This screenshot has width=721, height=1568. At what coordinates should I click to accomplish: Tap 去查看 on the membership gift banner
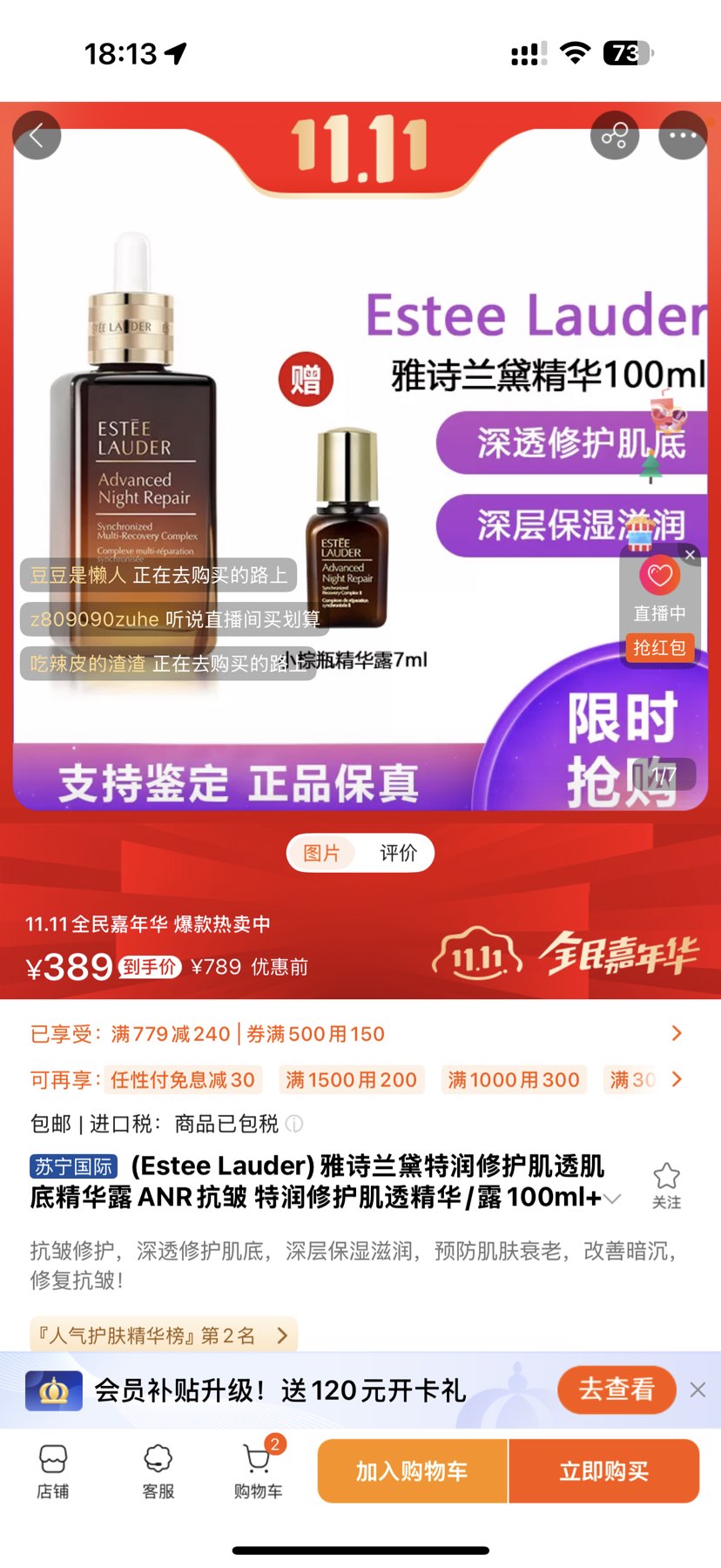617,1390
